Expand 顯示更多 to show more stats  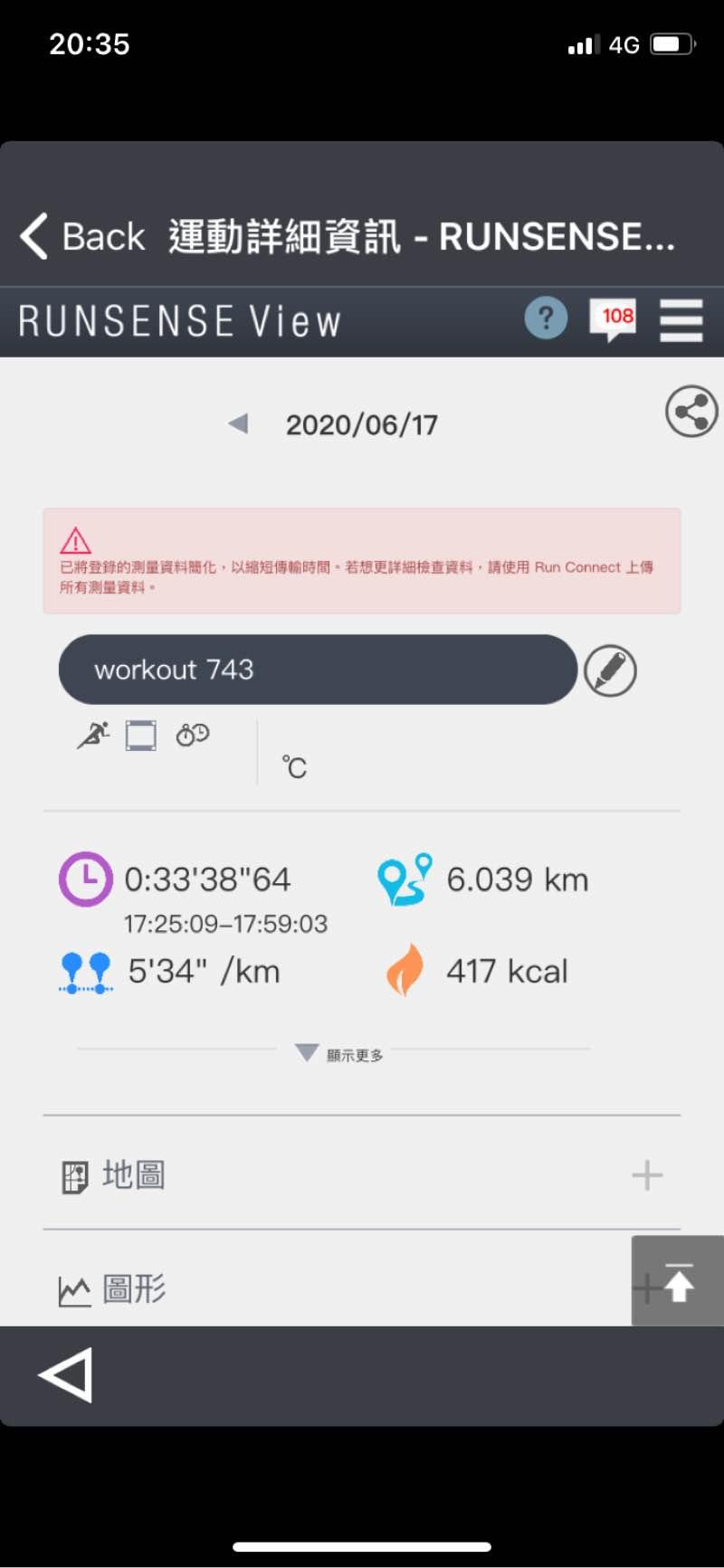click(x=340, y=1054)
